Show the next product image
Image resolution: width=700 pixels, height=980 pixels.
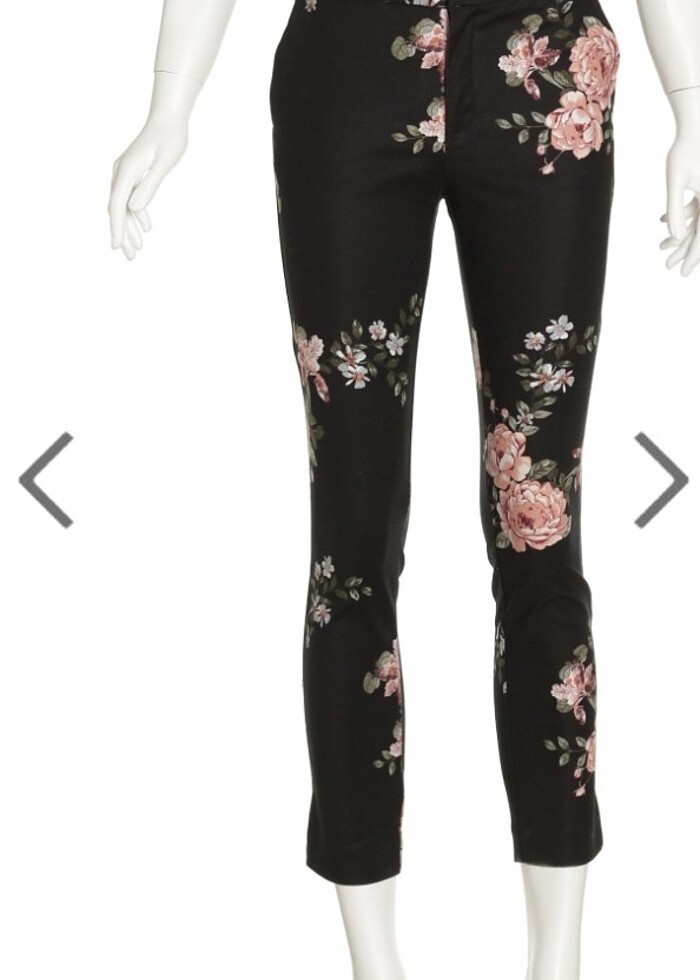[x=660, y=480]
